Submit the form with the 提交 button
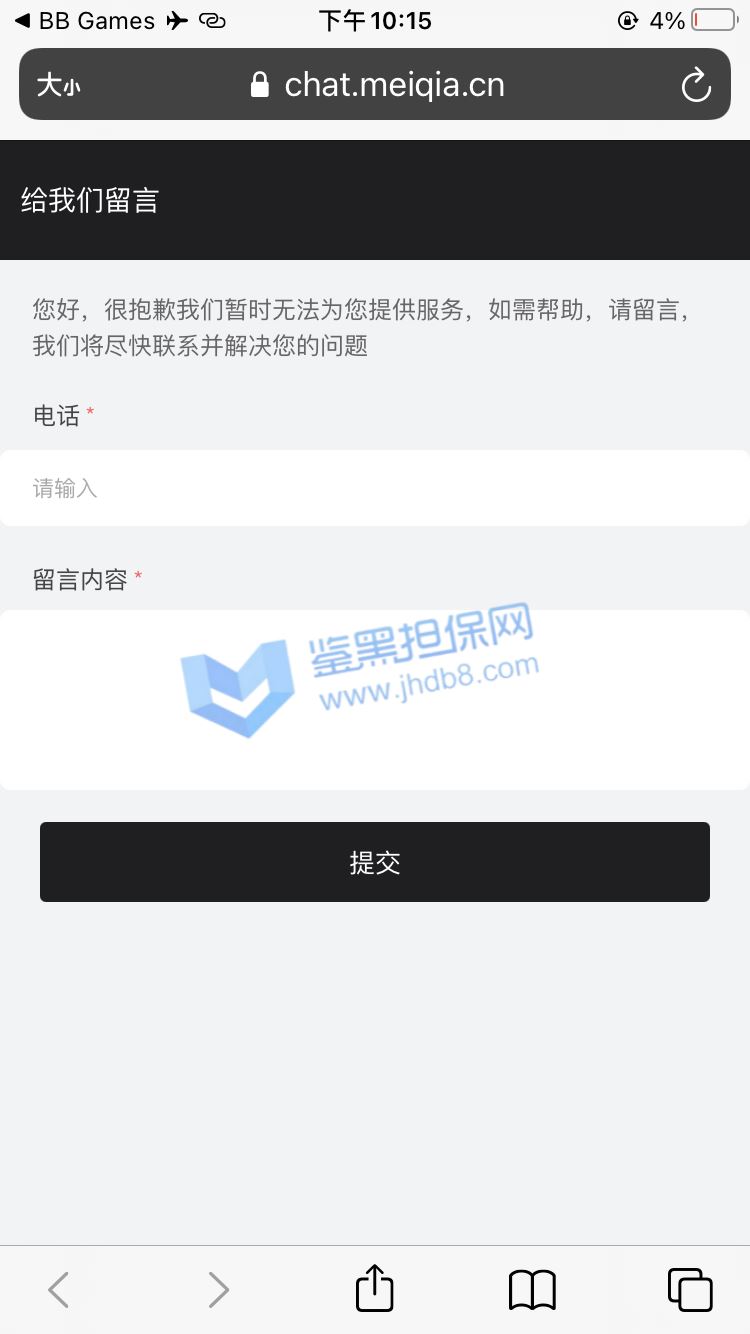 point(375,862)
